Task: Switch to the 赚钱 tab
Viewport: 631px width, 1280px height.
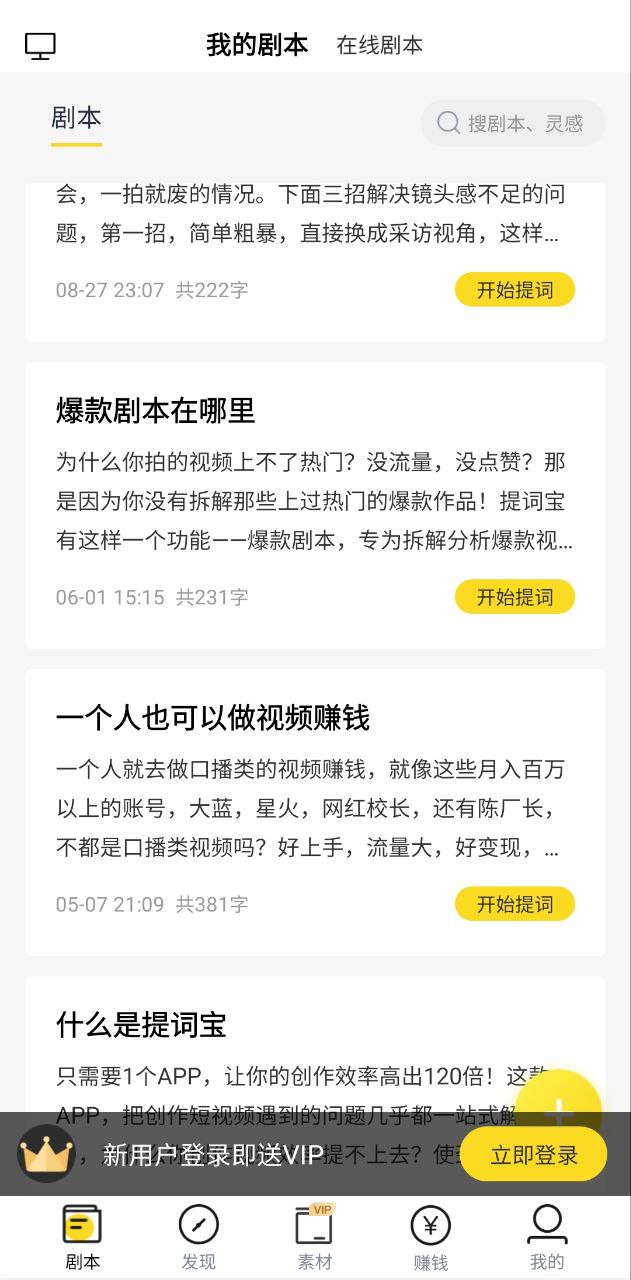Action: [430, 1237]
